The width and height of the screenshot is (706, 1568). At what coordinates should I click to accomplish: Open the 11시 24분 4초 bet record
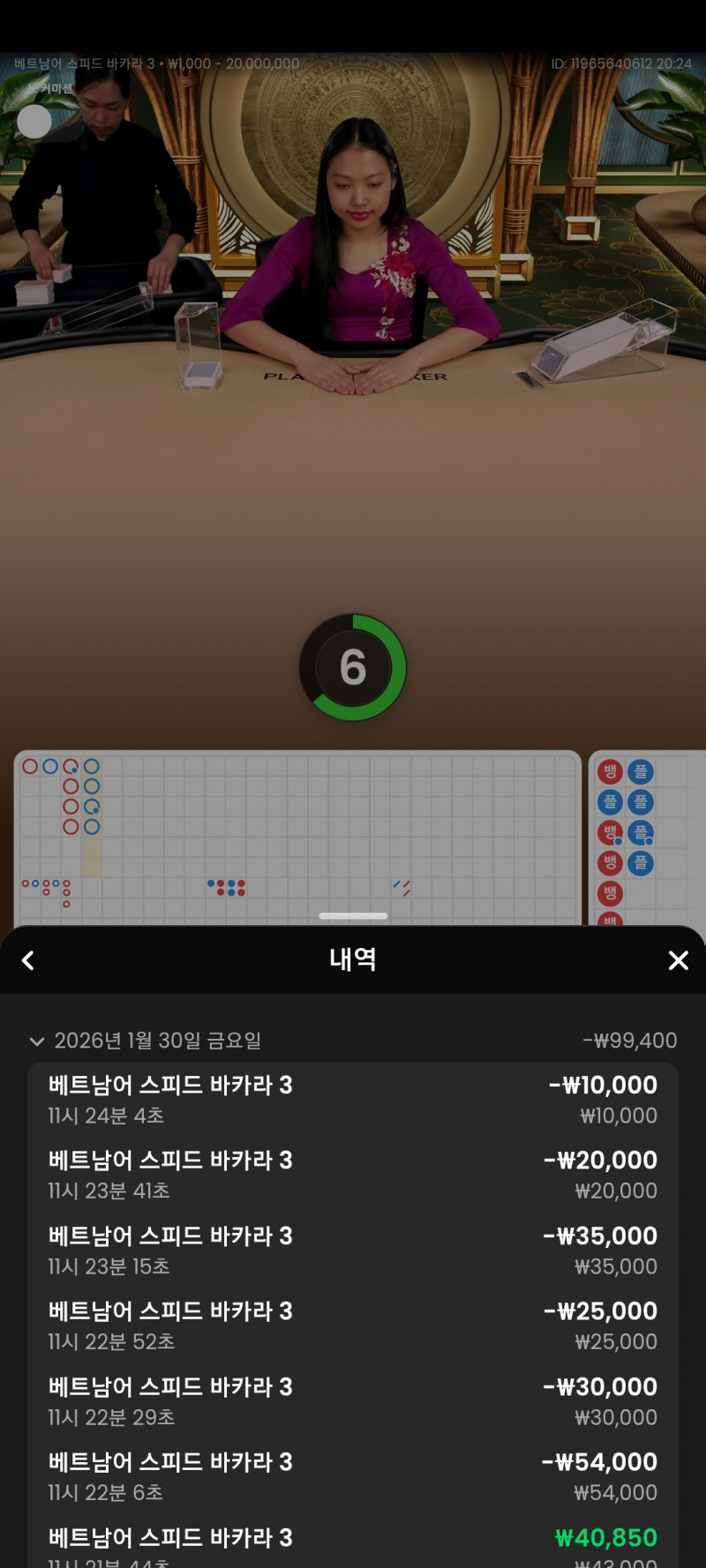coord(353,1099)
